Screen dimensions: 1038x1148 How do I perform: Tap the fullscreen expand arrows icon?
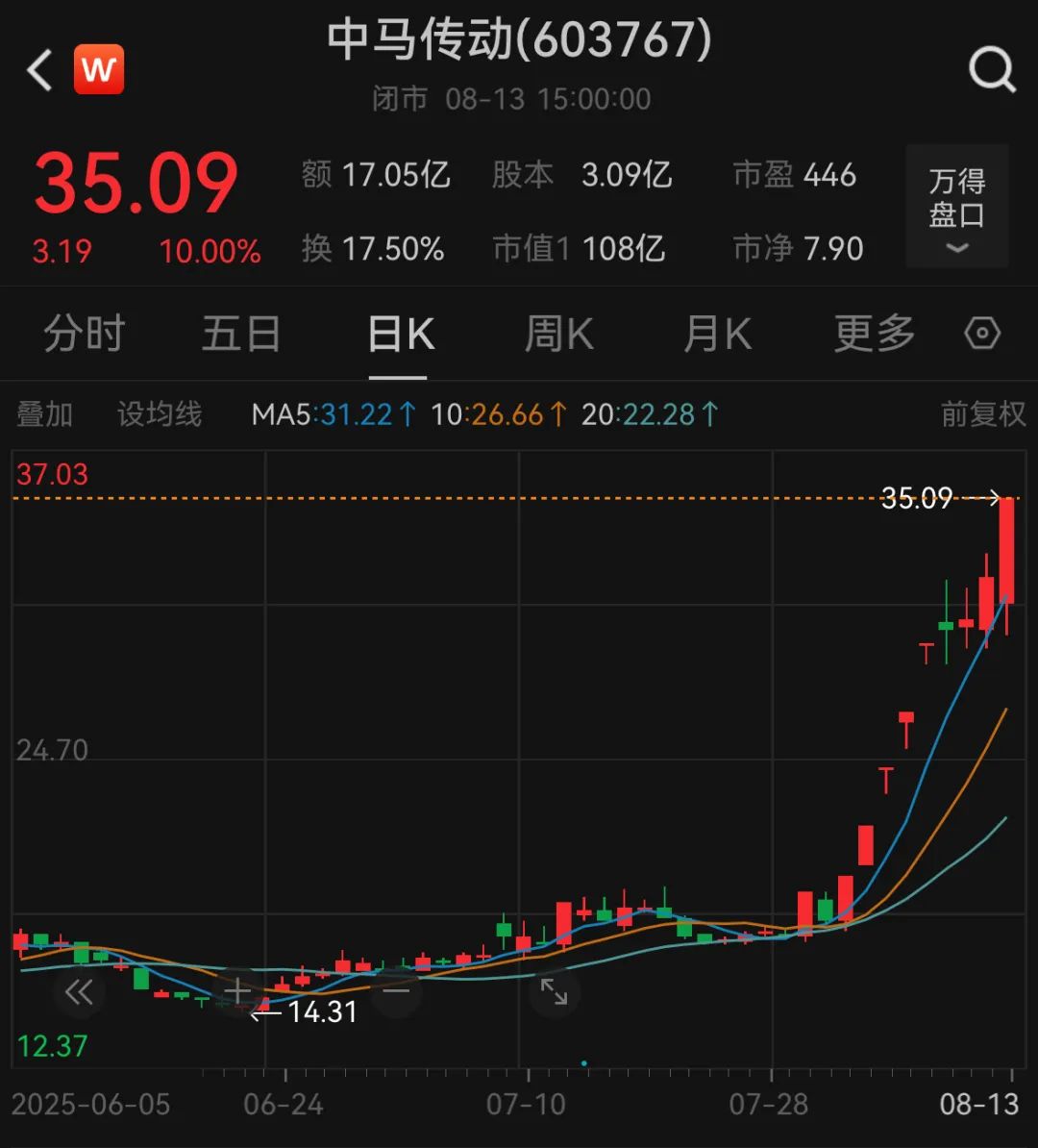[554, 992]
